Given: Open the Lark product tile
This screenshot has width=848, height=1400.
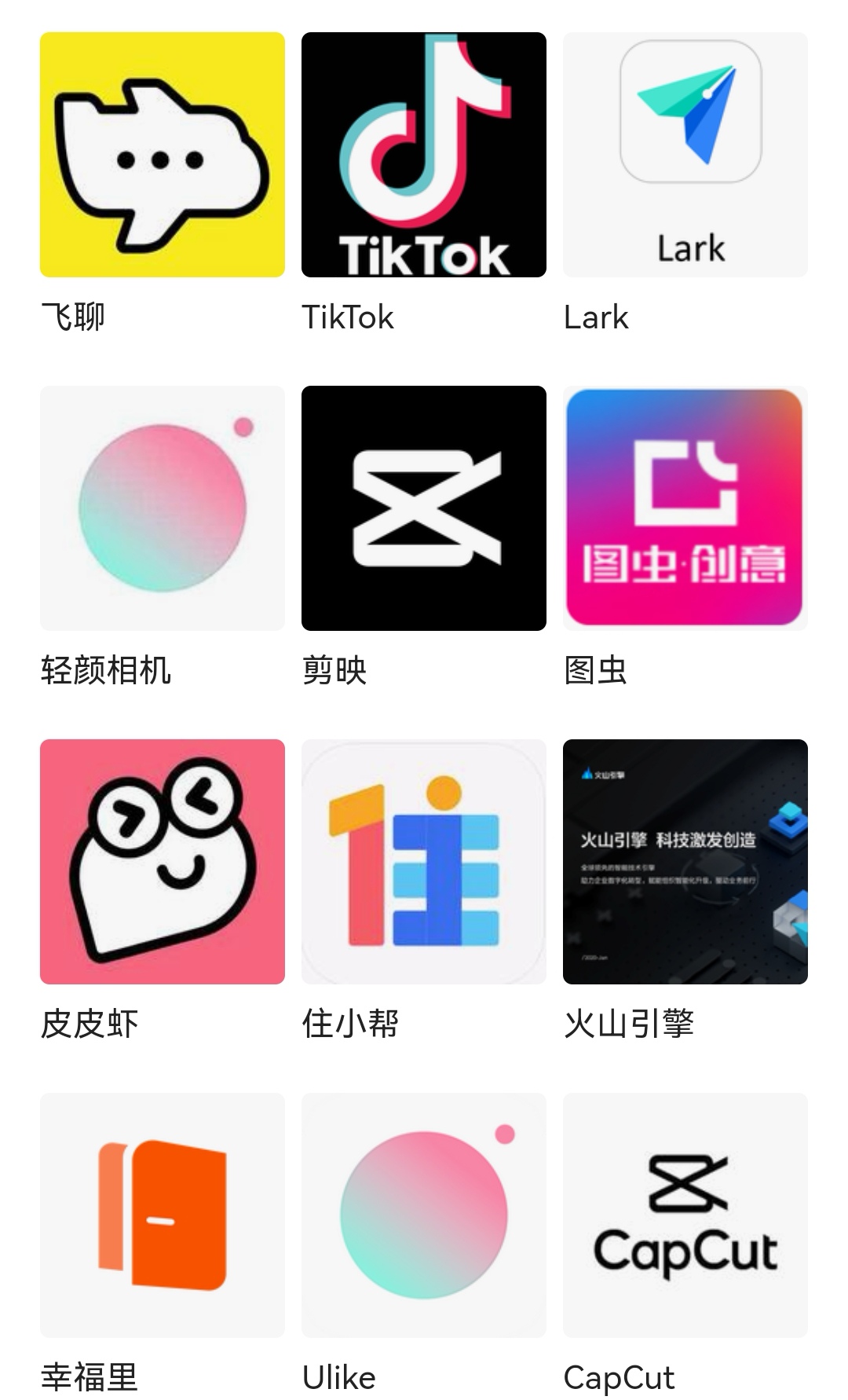Looking at the screenshot, I should click(x=685, y=155).
